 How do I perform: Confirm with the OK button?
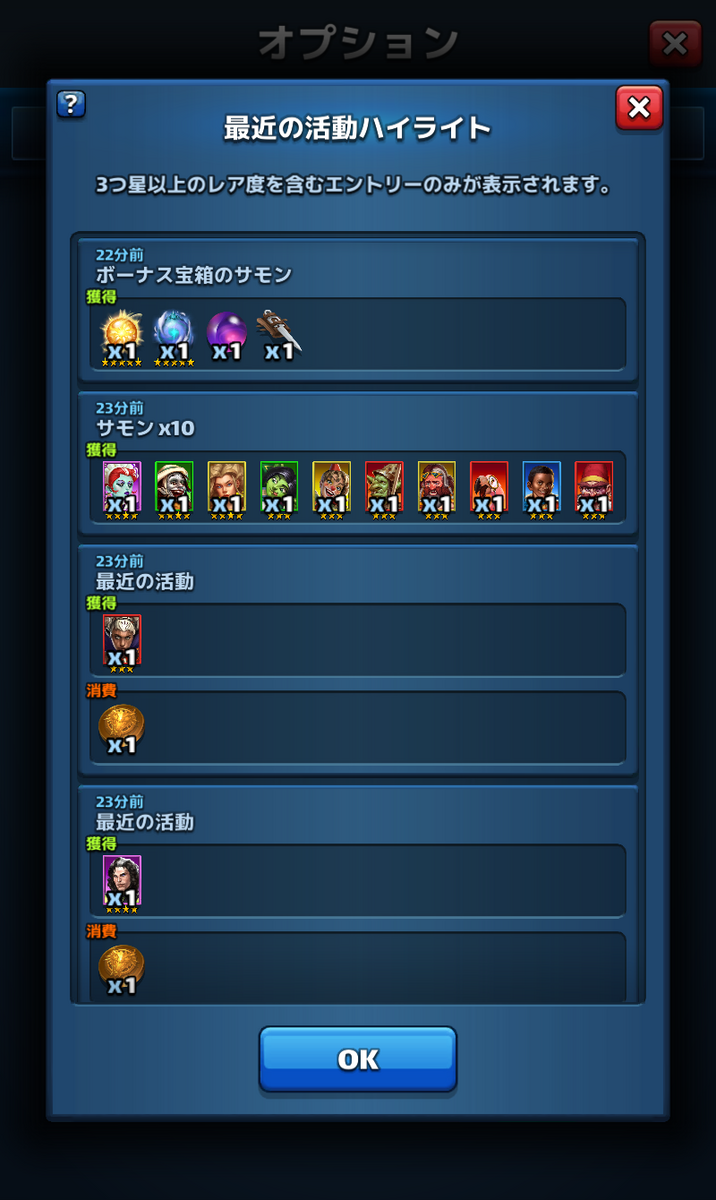click(358, 1059)
